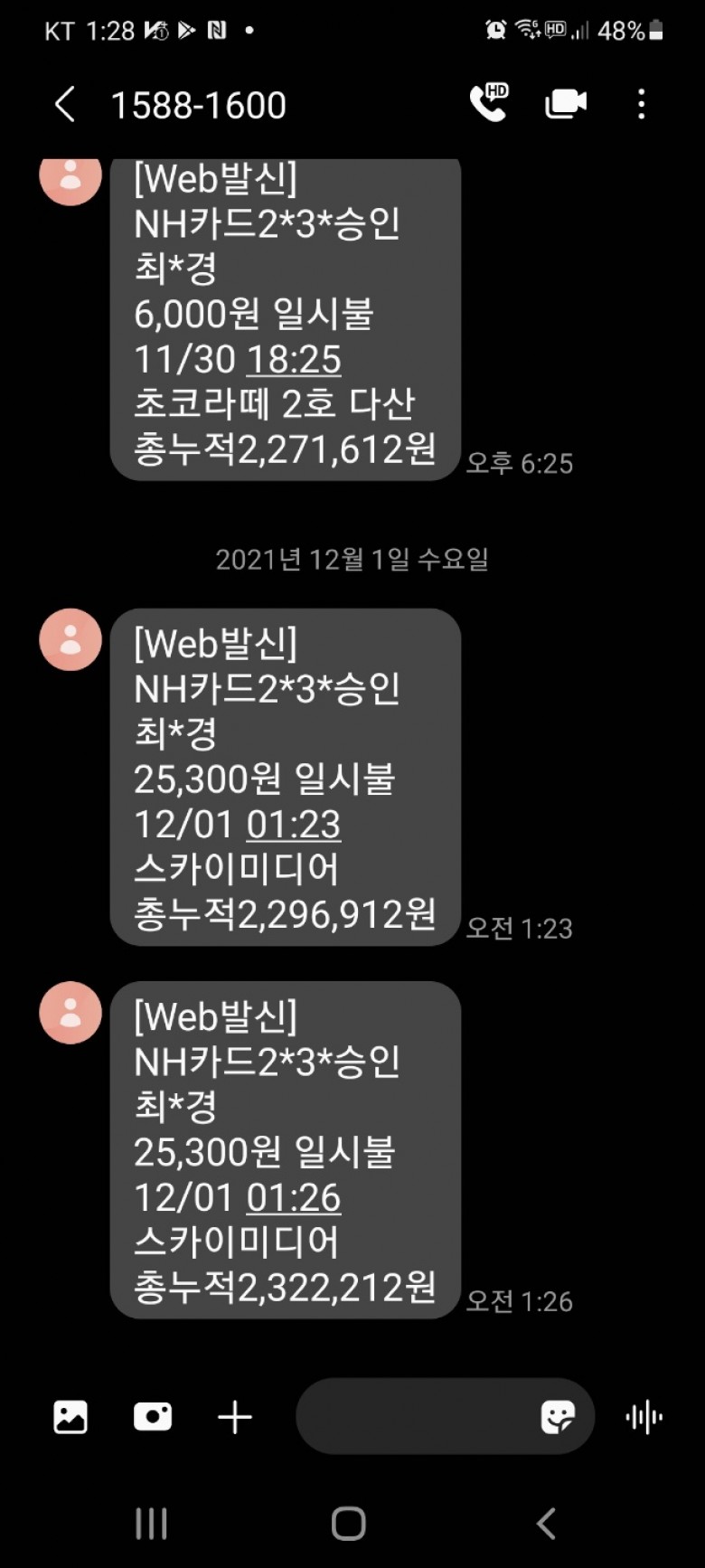Go back from the 1588-1600 conversation
This screenshot has width=705, height=1568.
coord(65,105)
